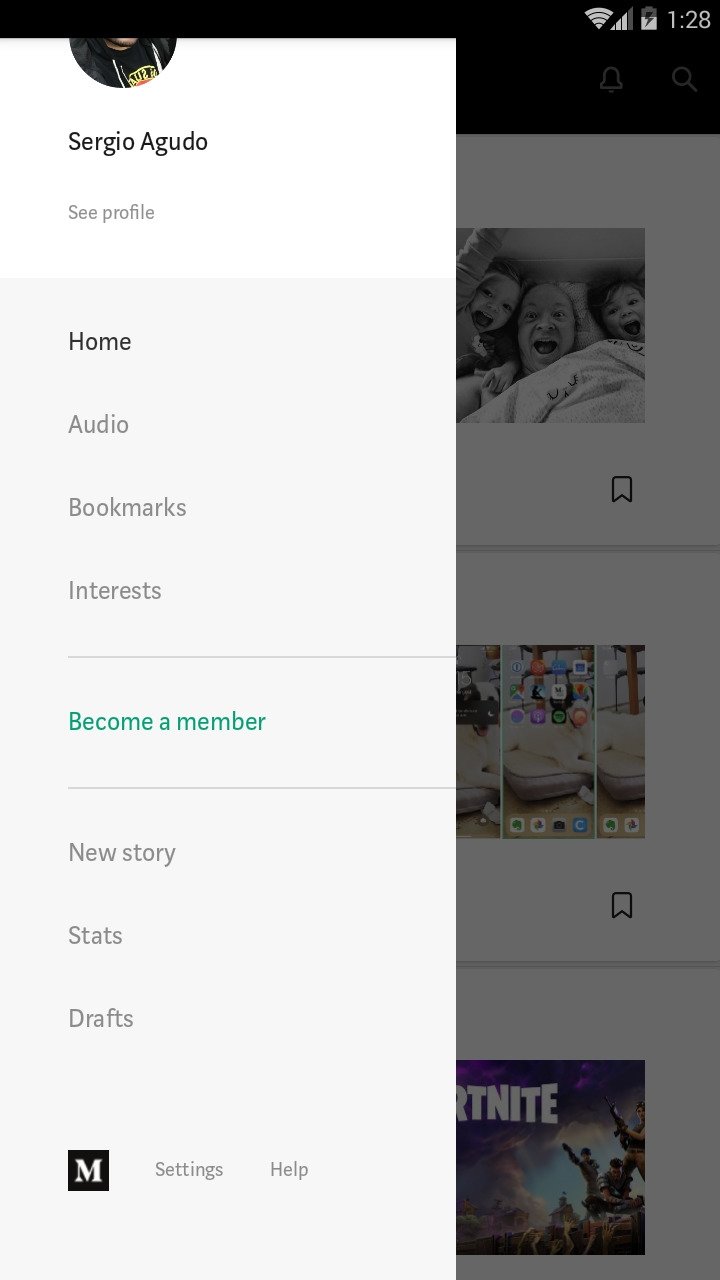Open Help link
Screen dimensions: 720x1280
coord(289,1170)
